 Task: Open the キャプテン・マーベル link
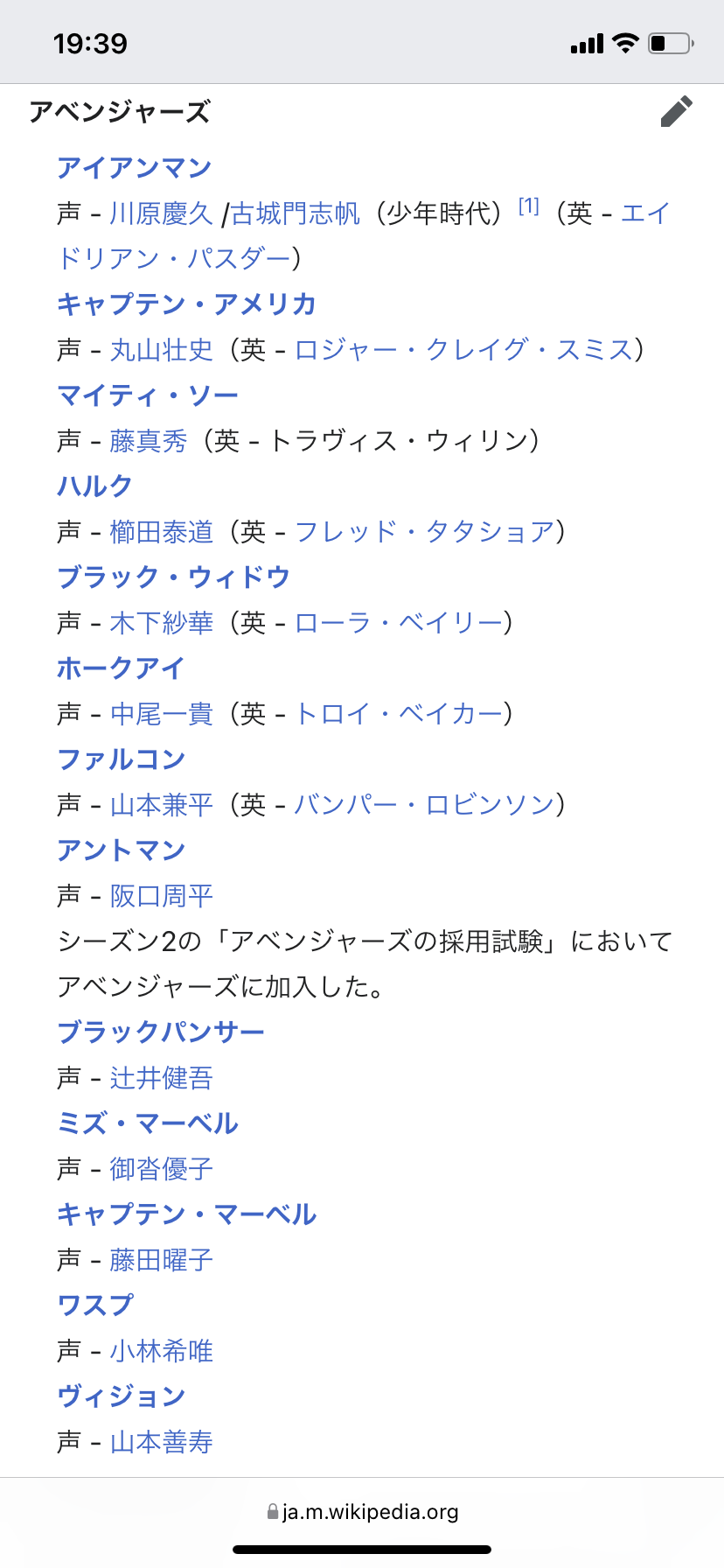pos(186,1214)
